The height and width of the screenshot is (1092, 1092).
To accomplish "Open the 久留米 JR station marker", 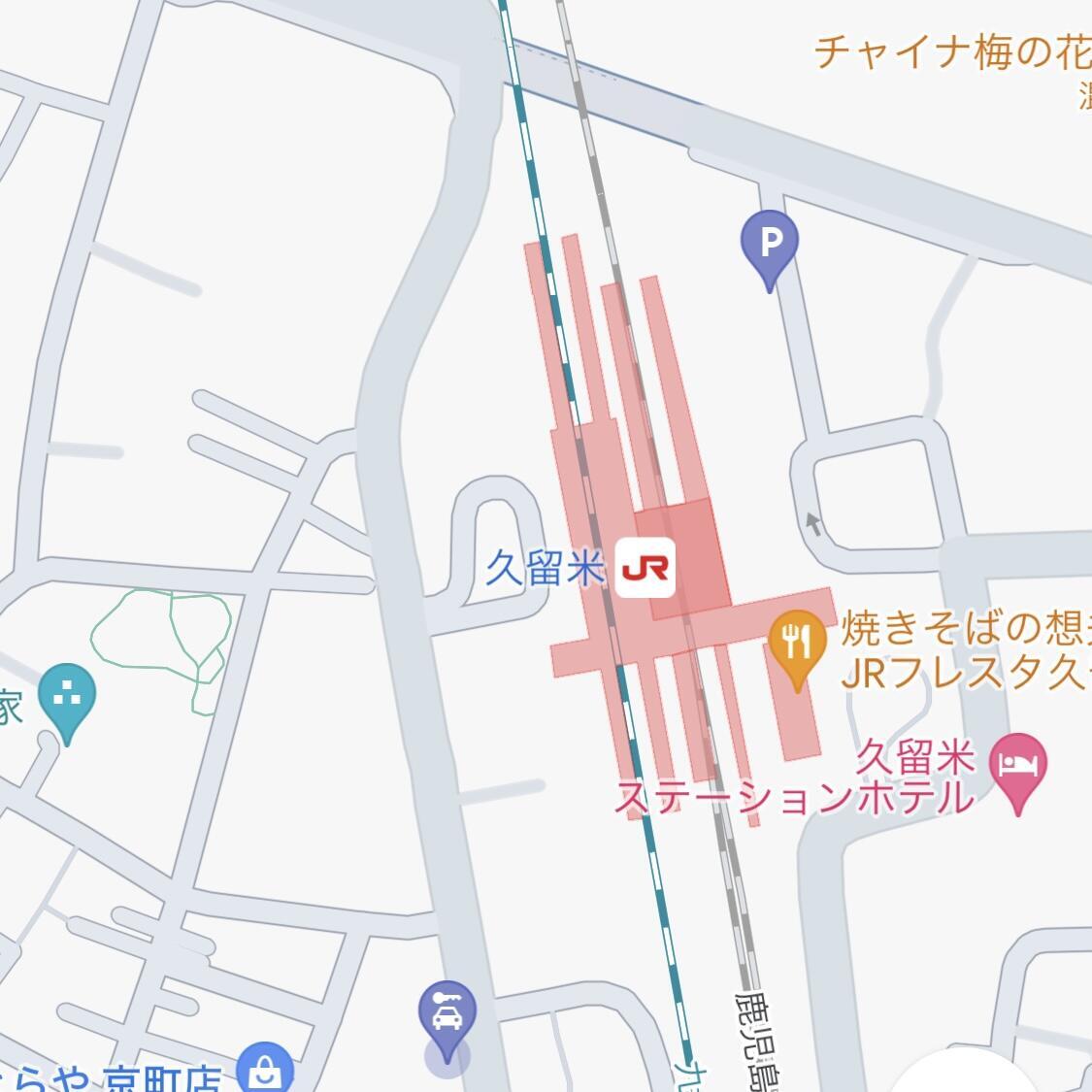I will [x=645, y=568].
